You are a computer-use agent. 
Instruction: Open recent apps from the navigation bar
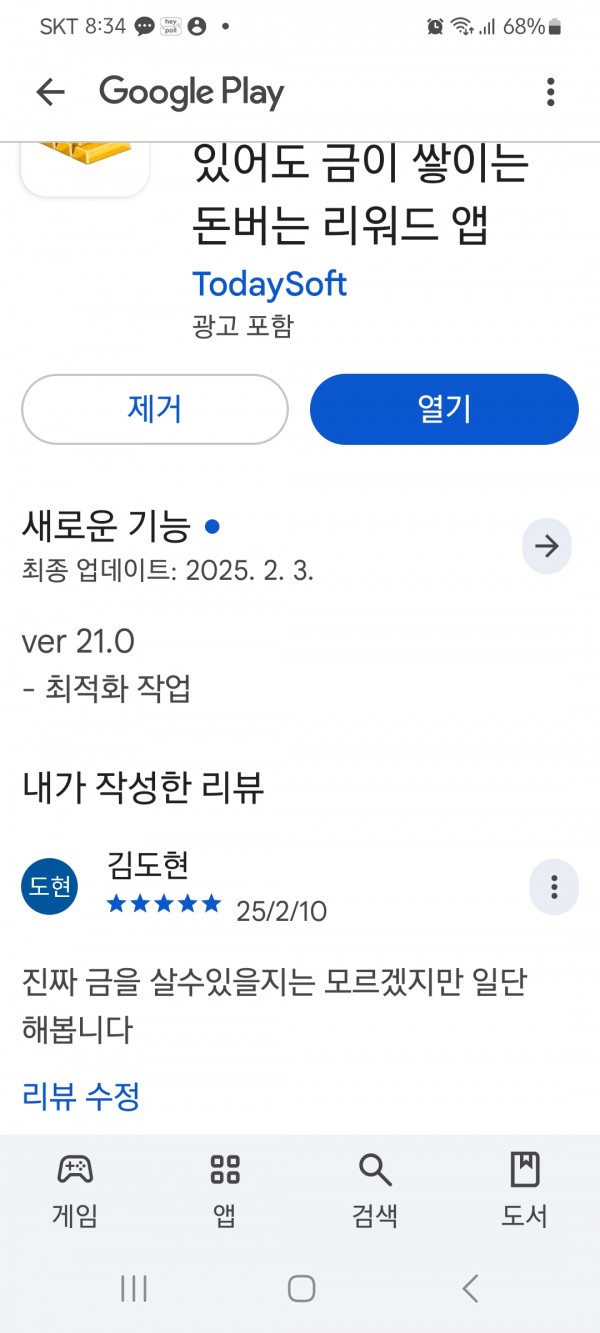tap(134, 1288)
